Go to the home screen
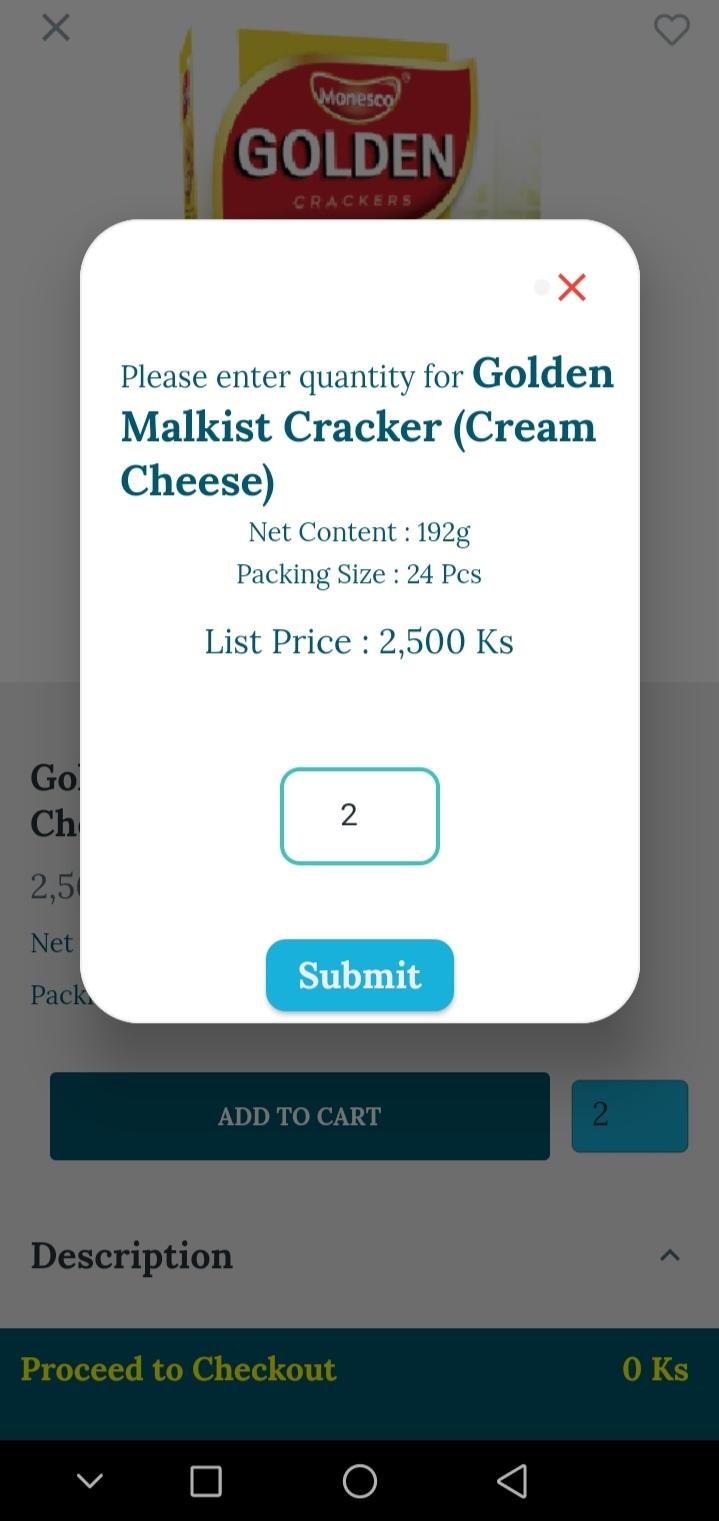The height and width of the screenshot is (1521, 719). [359, 1481]
